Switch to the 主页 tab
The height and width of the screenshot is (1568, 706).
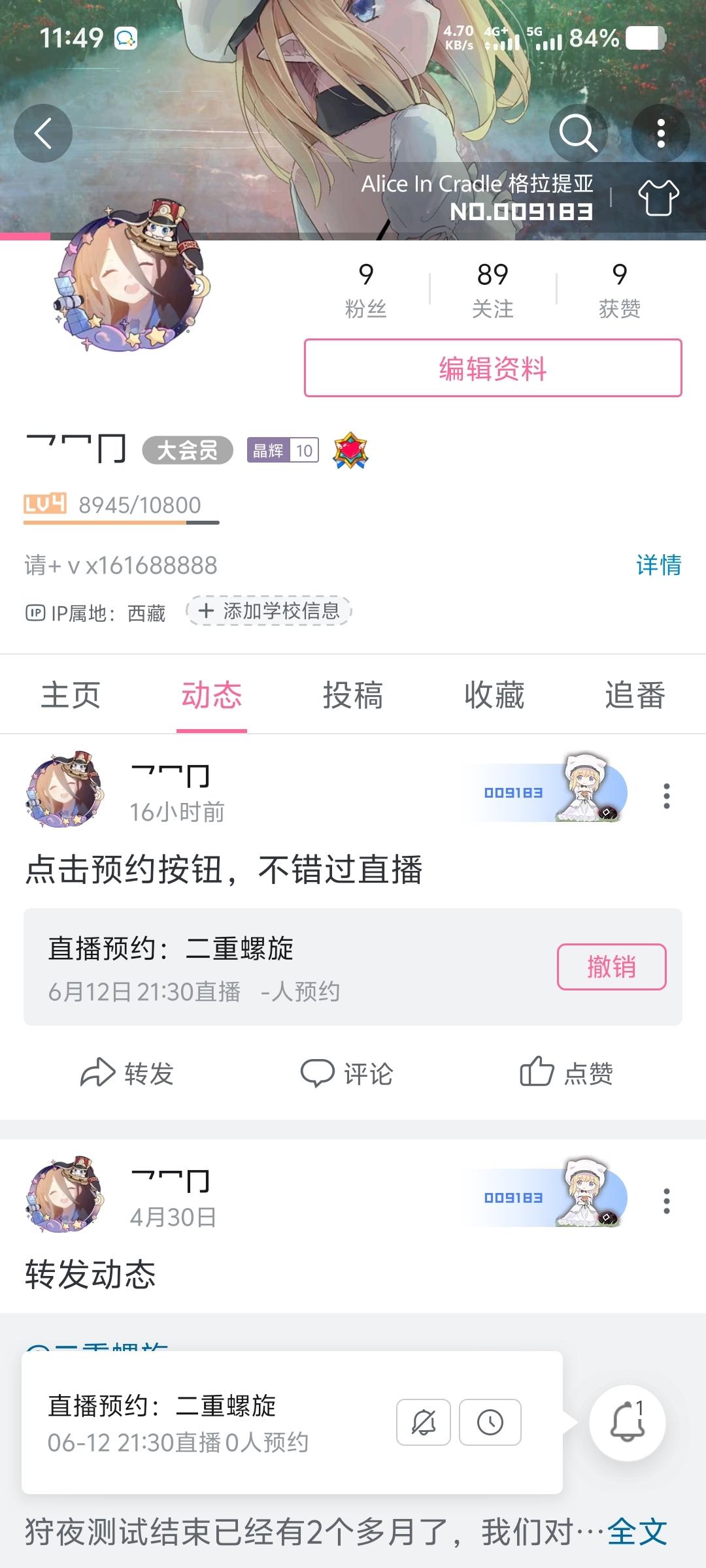[71, 694]
